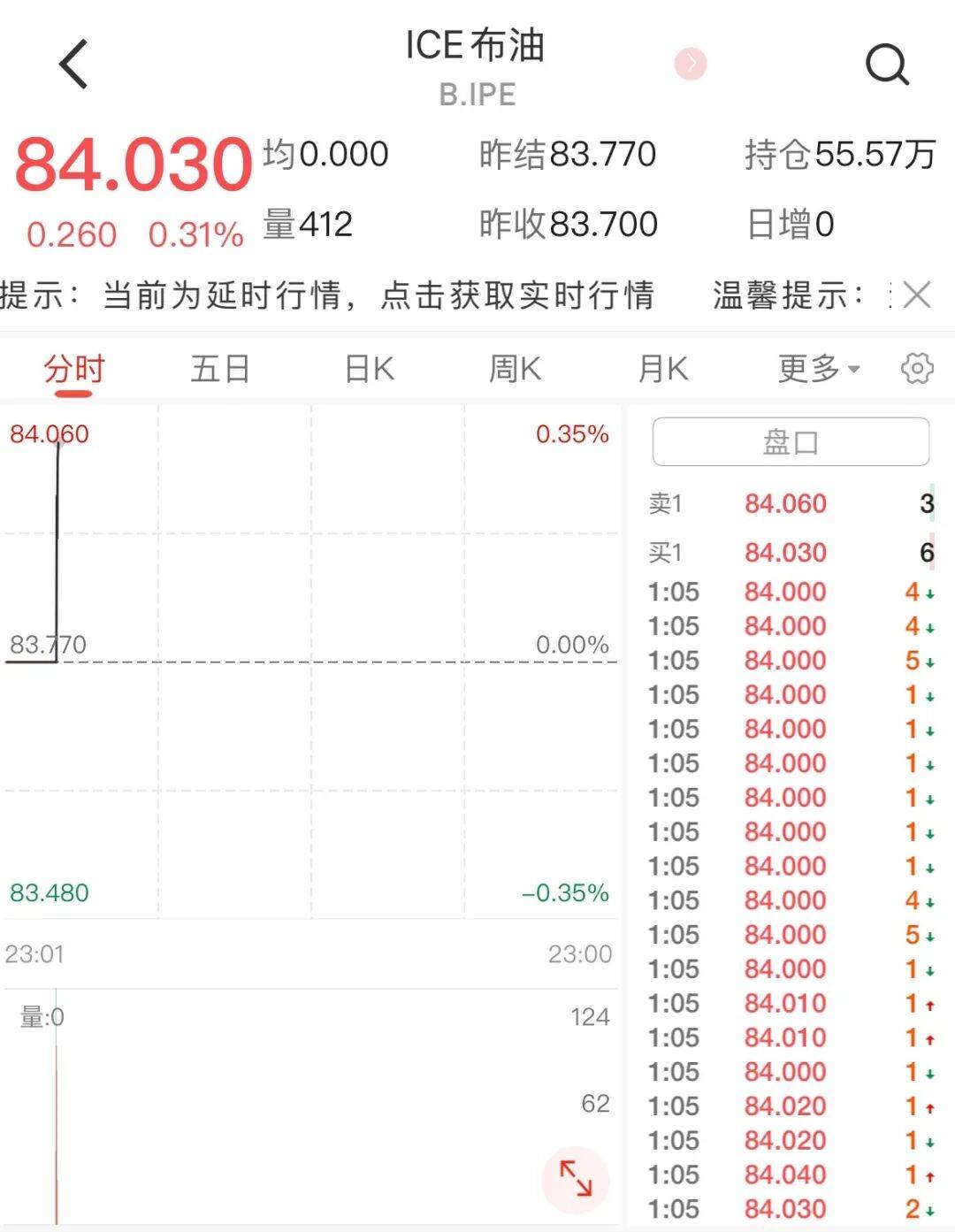The height and width of the screenshot is (1232, 955).
Task: Tap the 盘口 button
Action: (791, 441)
